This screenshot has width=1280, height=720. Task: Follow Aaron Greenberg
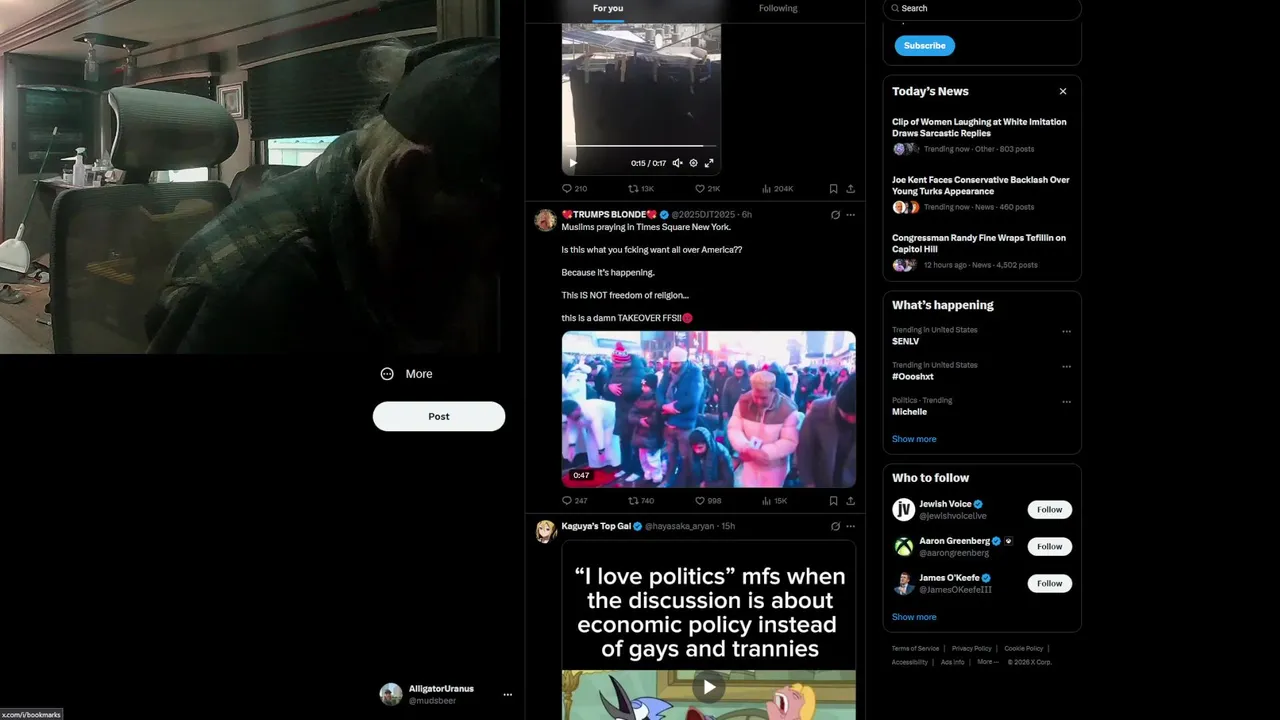(x=1049, y=547)
